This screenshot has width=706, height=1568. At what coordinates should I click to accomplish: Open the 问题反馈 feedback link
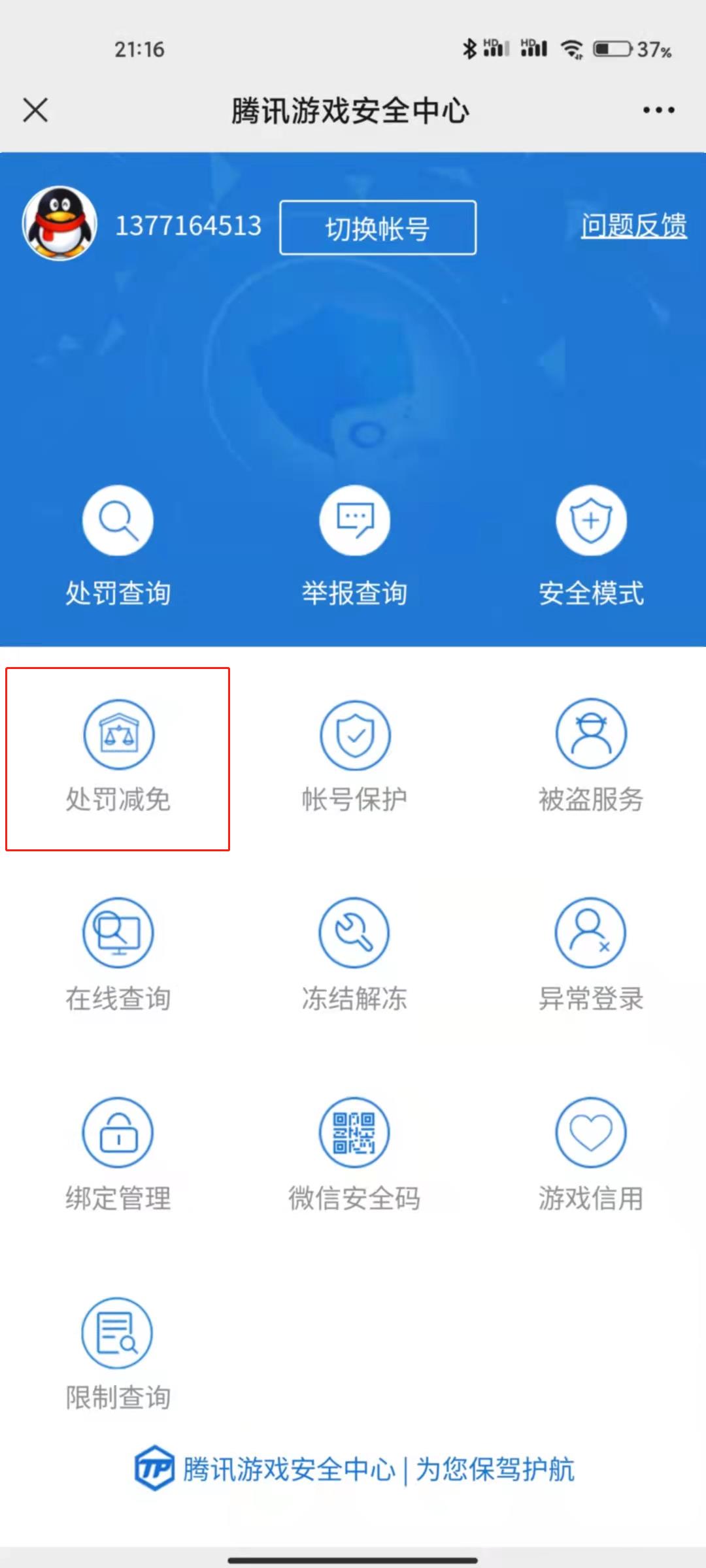pyautogui.click(x=633, y=226)
